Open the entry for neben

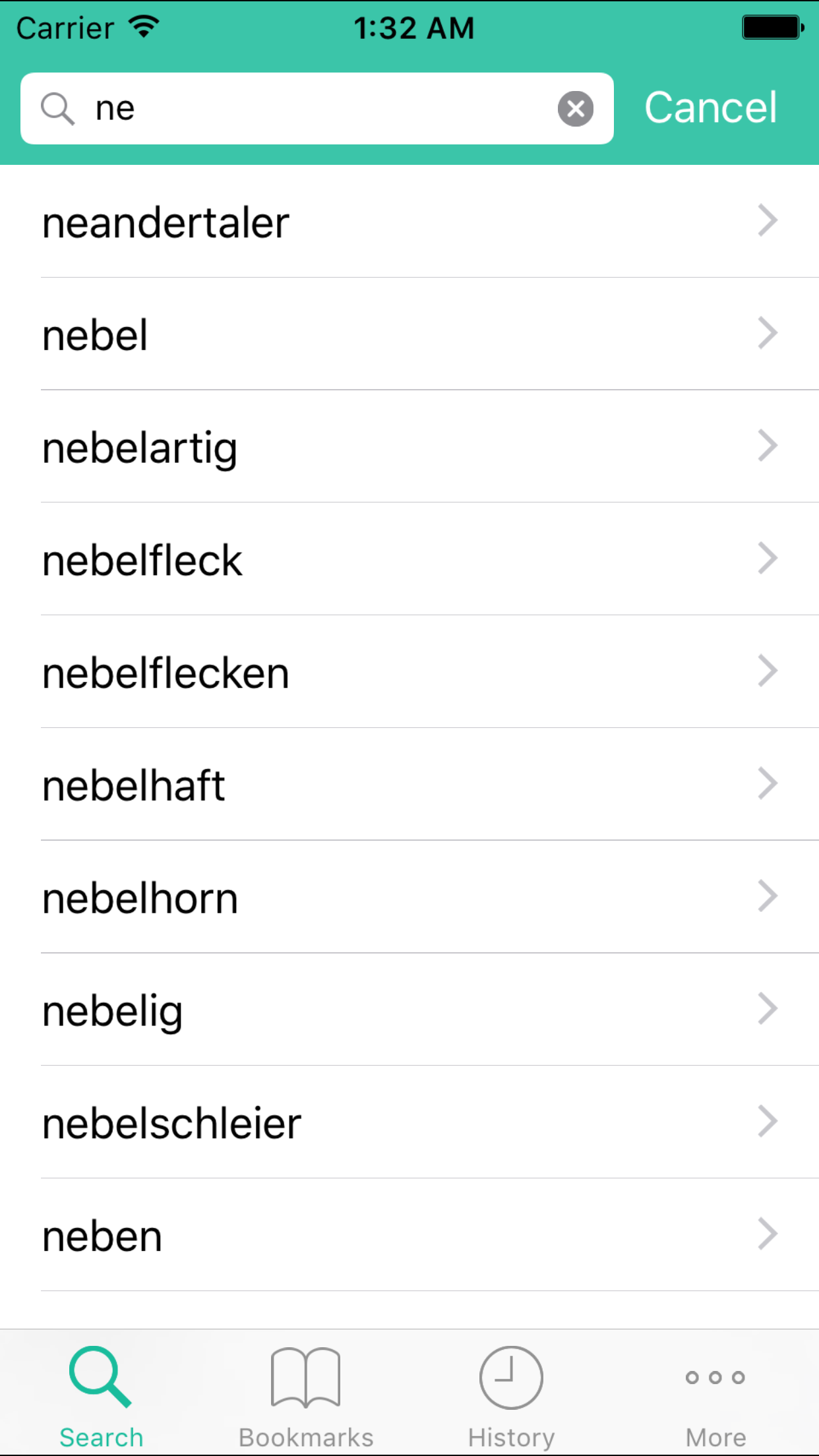click(409, 1235)
